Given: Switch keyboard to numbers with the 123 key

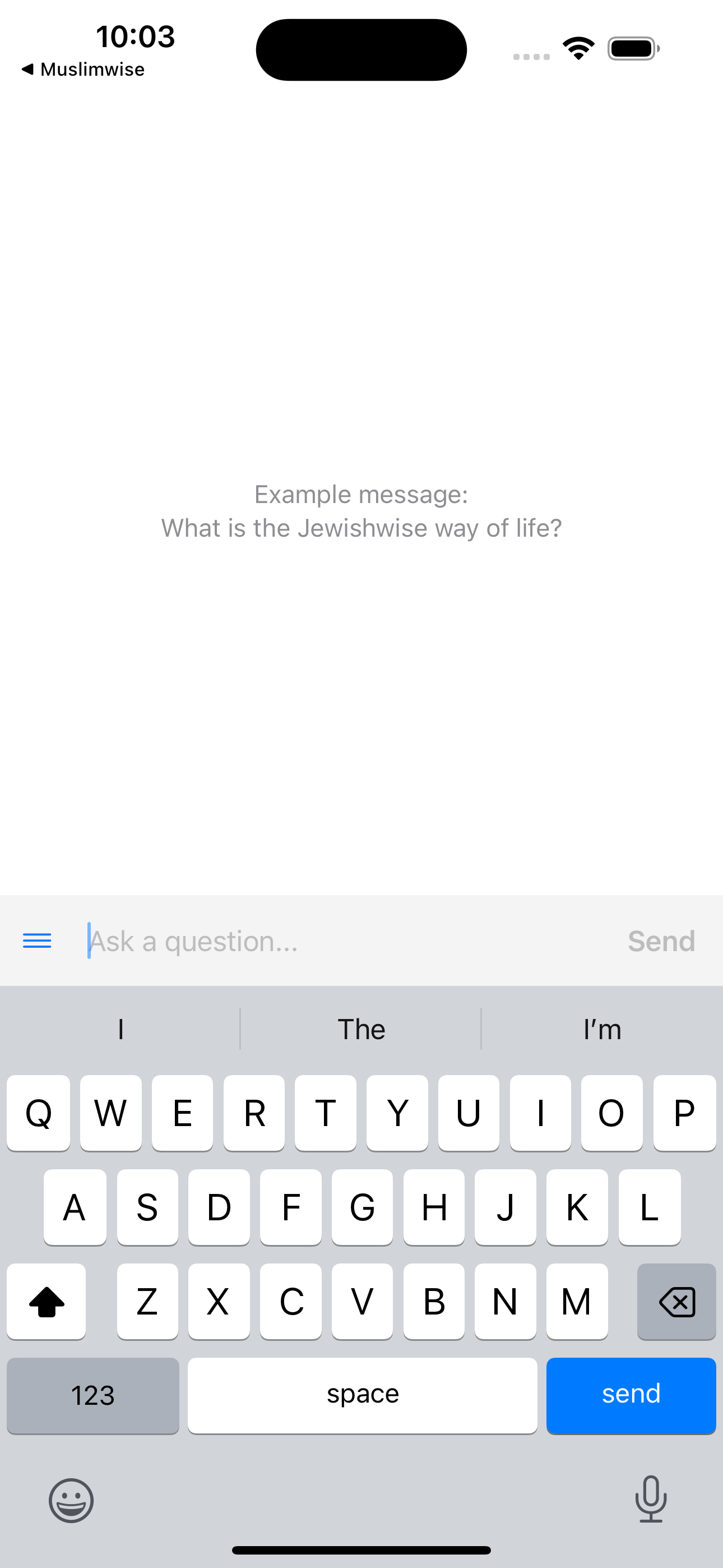Looking at the screenshot, I should coord(92,1396).
